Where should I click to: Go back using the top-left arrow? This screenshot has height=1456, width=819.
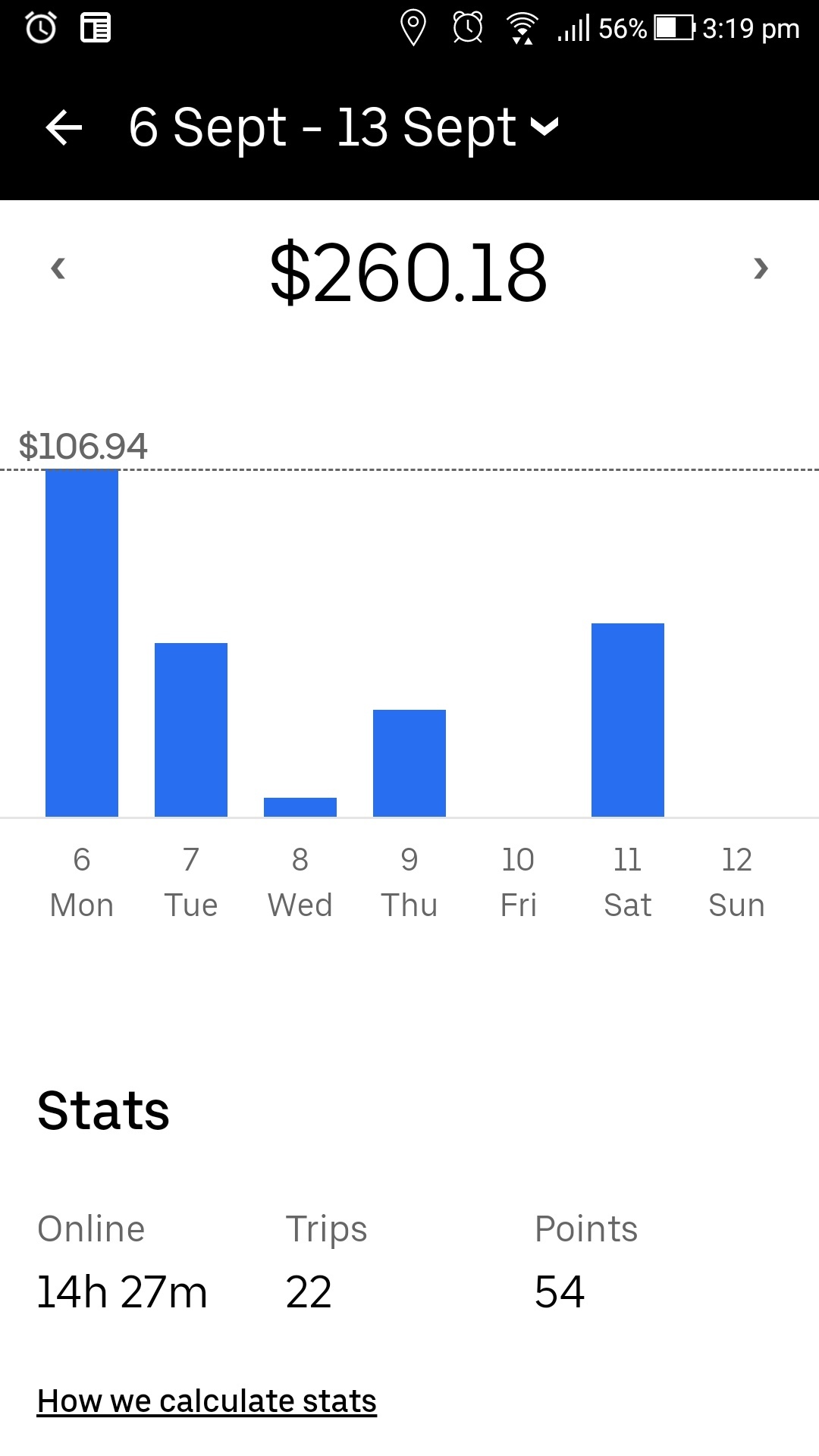click(x=64, y=127)
